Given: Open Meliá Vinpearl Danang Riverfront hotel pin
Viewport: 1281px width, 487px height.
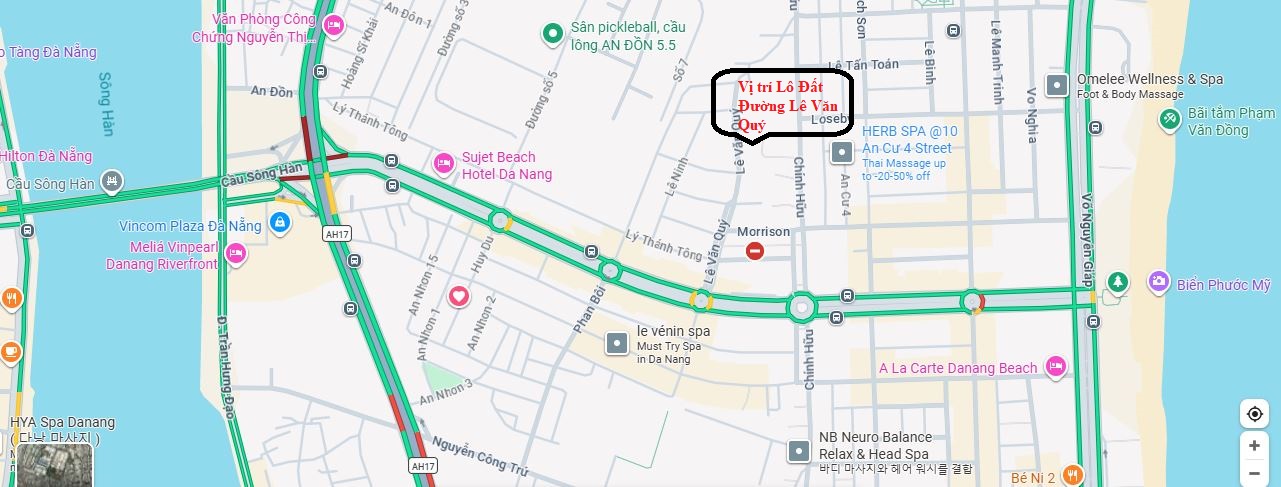Looking at the screenshot, I should coord(236,254).
